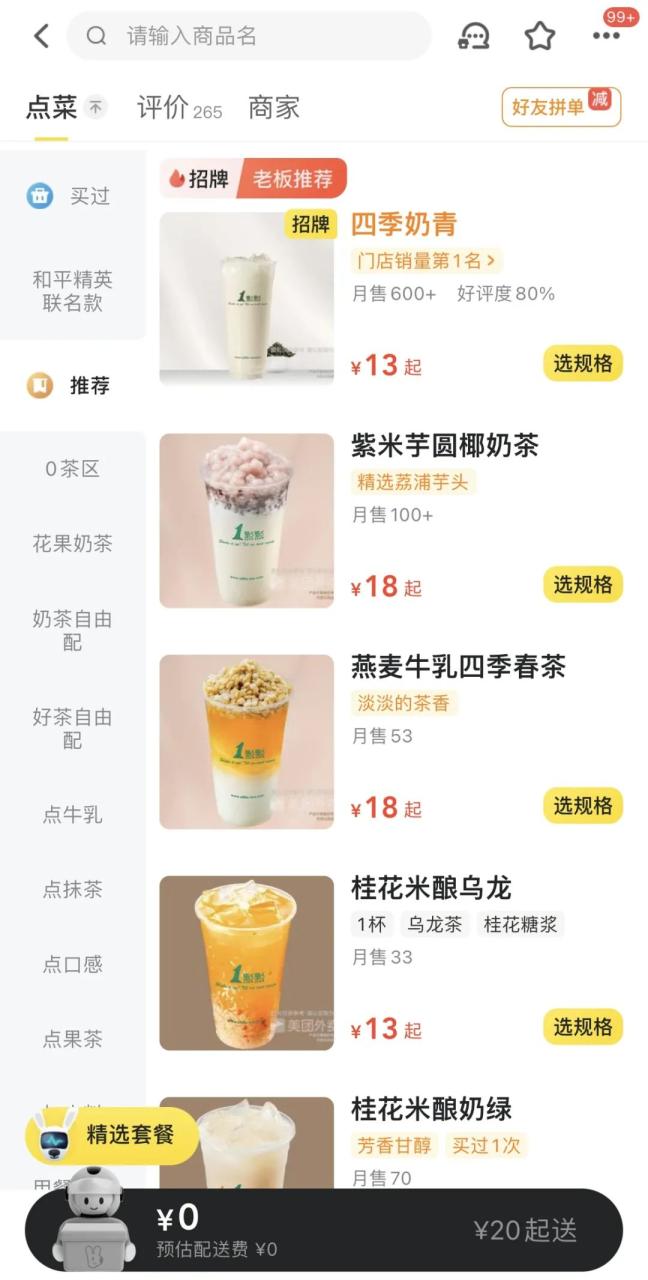Open the three-dot overflow menu
Screen dimensions: 648x1280
606,37
